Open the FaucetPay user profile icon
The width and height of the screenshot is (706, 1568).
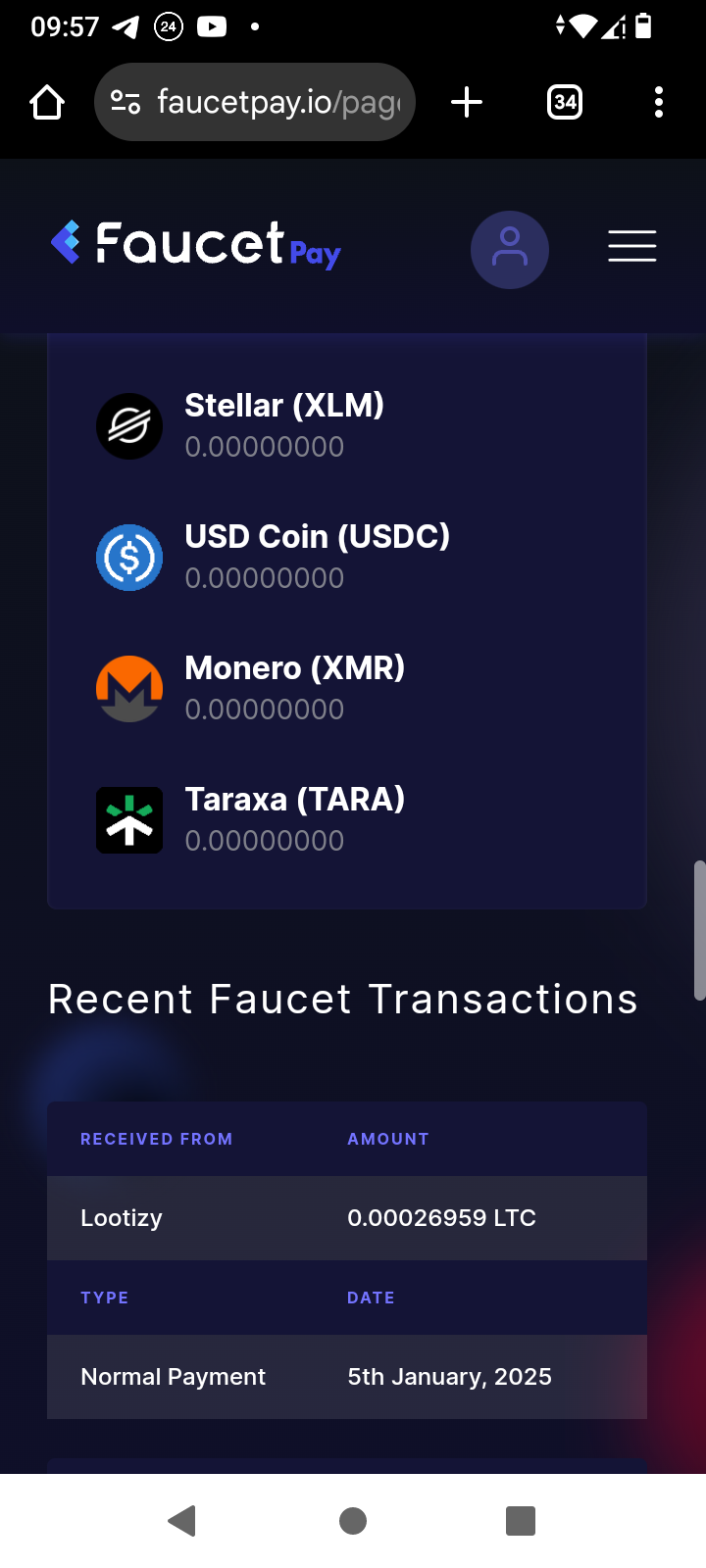click(510, 249)
